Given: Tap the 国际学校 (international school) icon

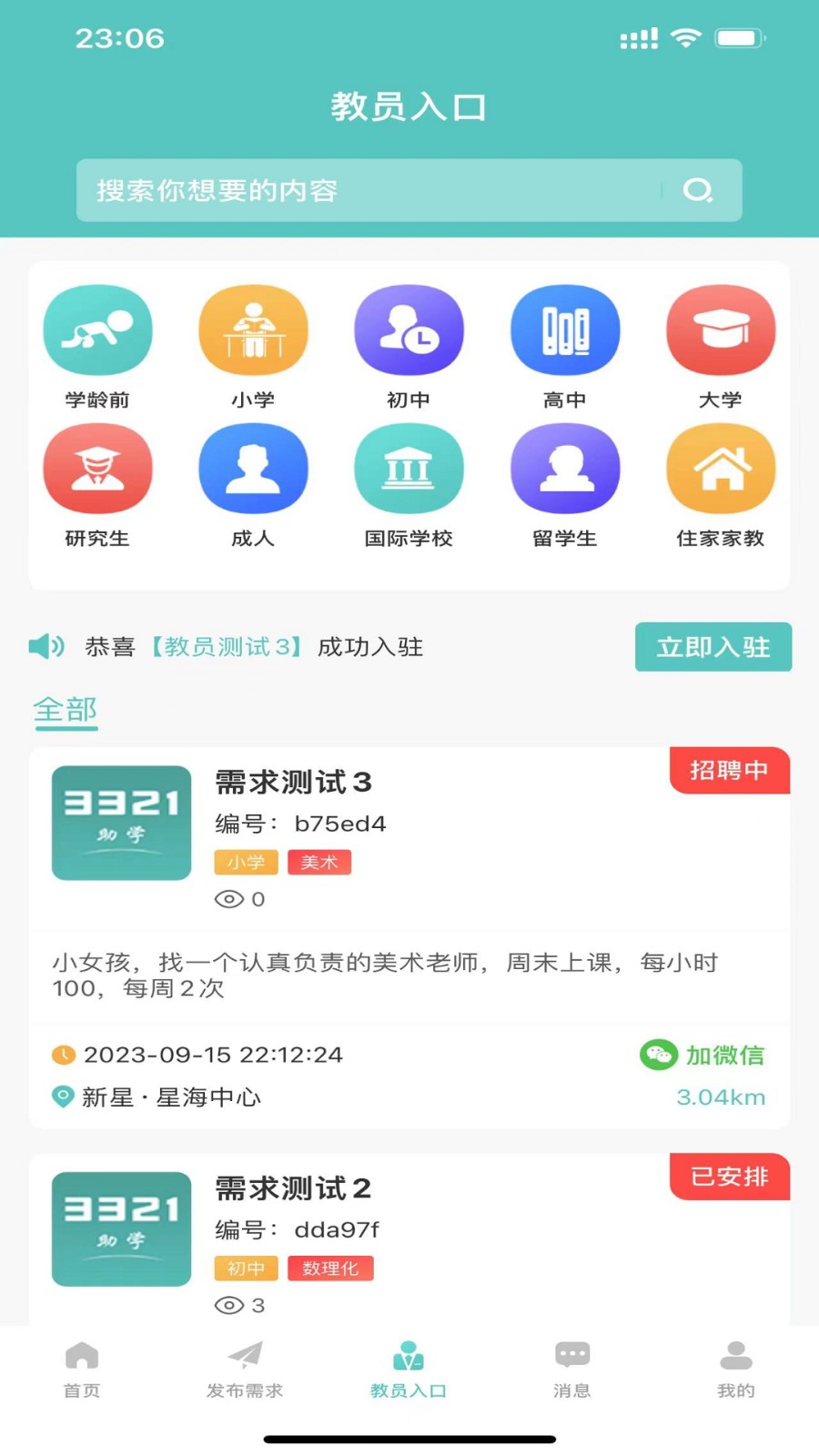Looking at the screenshot, I should click(x=409, y=469).
